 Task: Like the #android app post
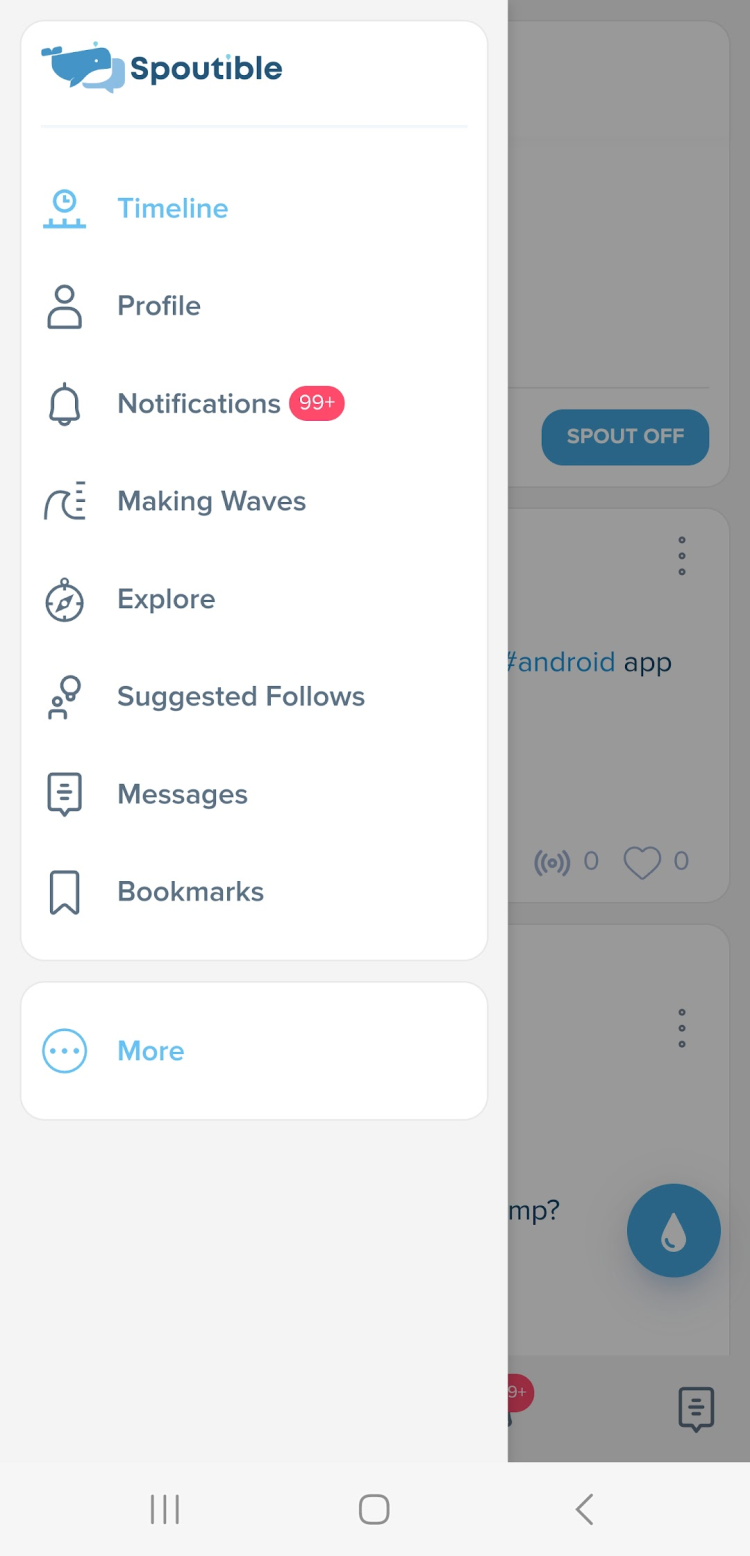(x=642, y=862)
